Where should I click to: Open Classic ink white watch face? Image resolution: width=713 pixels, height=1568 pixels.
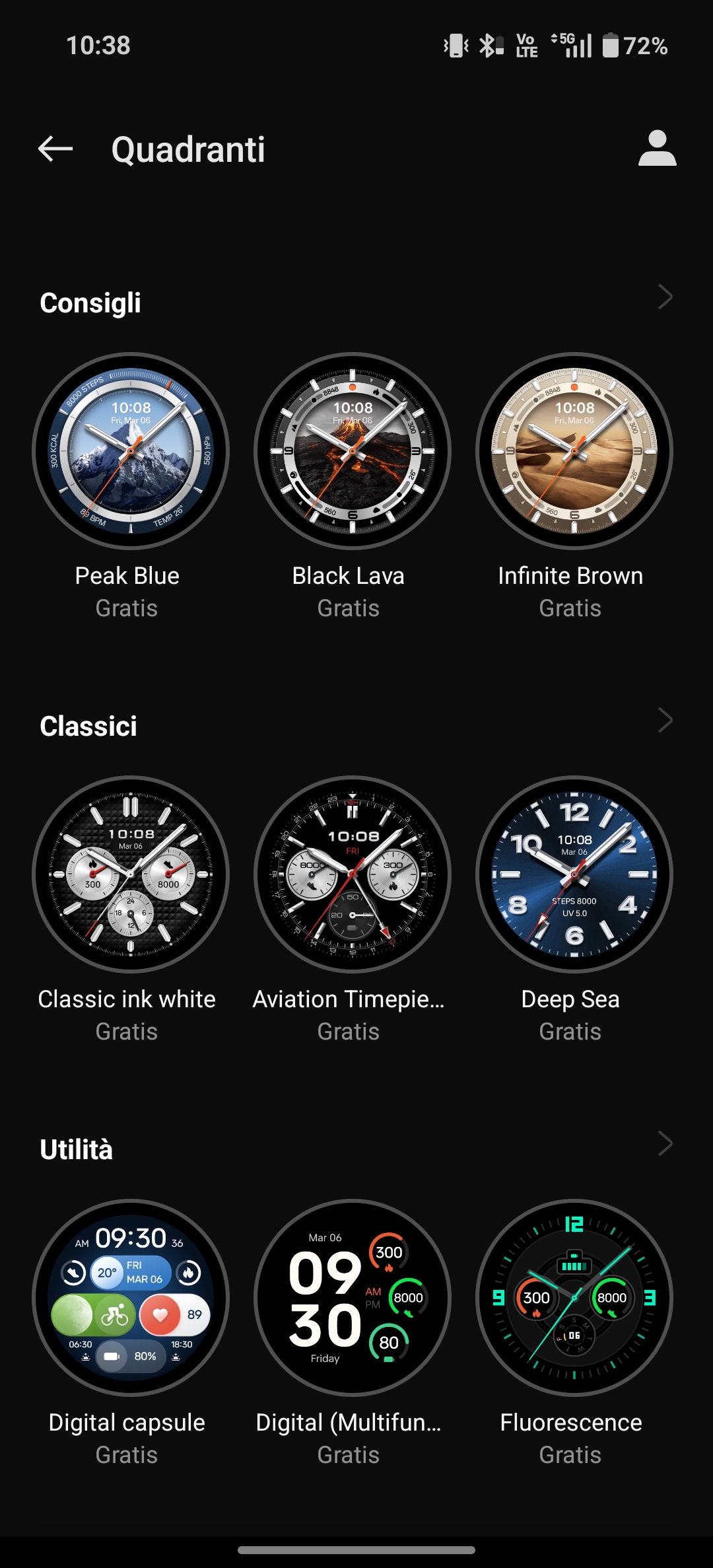(131, 874)
